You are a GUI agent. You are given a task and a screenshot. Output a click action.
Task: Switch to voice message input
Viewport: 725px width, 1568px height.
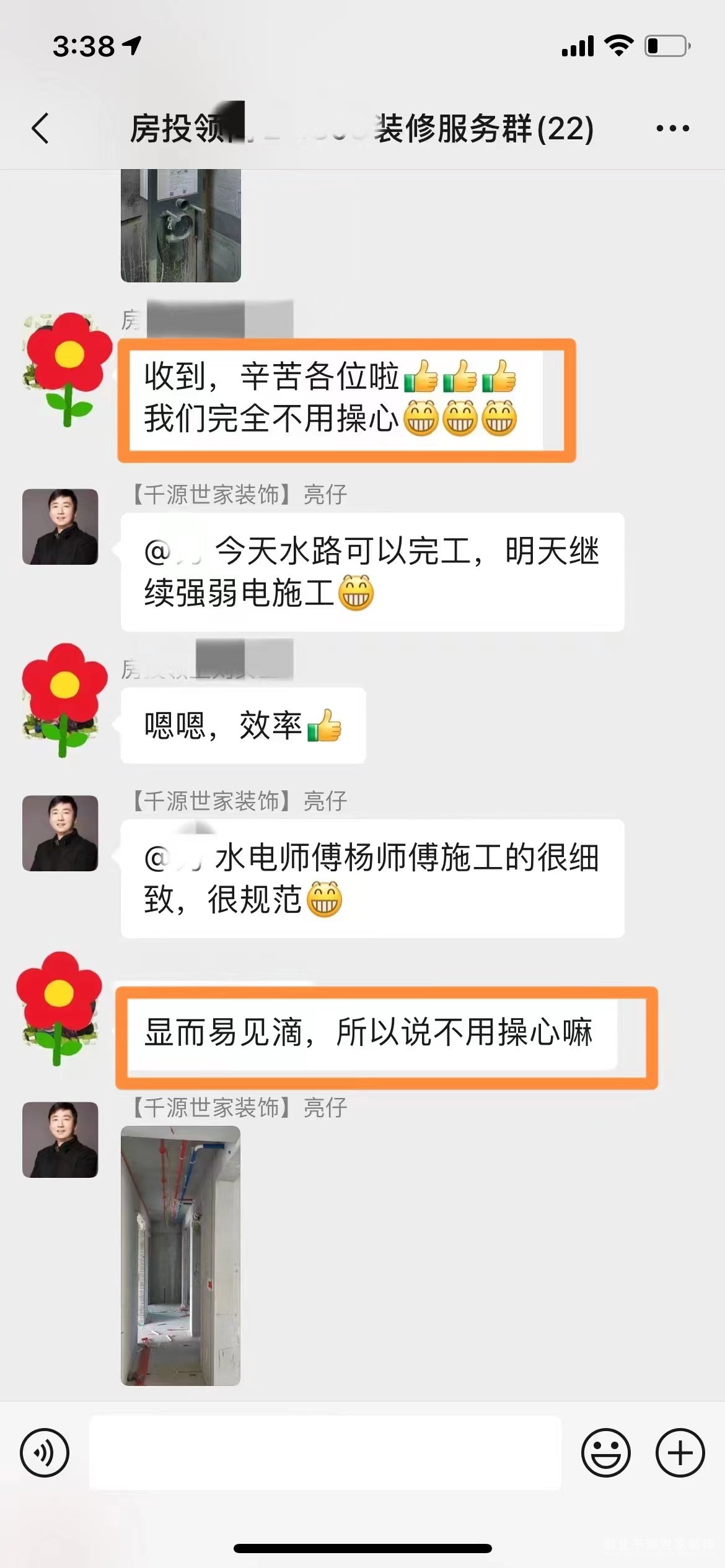coord(45,1453)
